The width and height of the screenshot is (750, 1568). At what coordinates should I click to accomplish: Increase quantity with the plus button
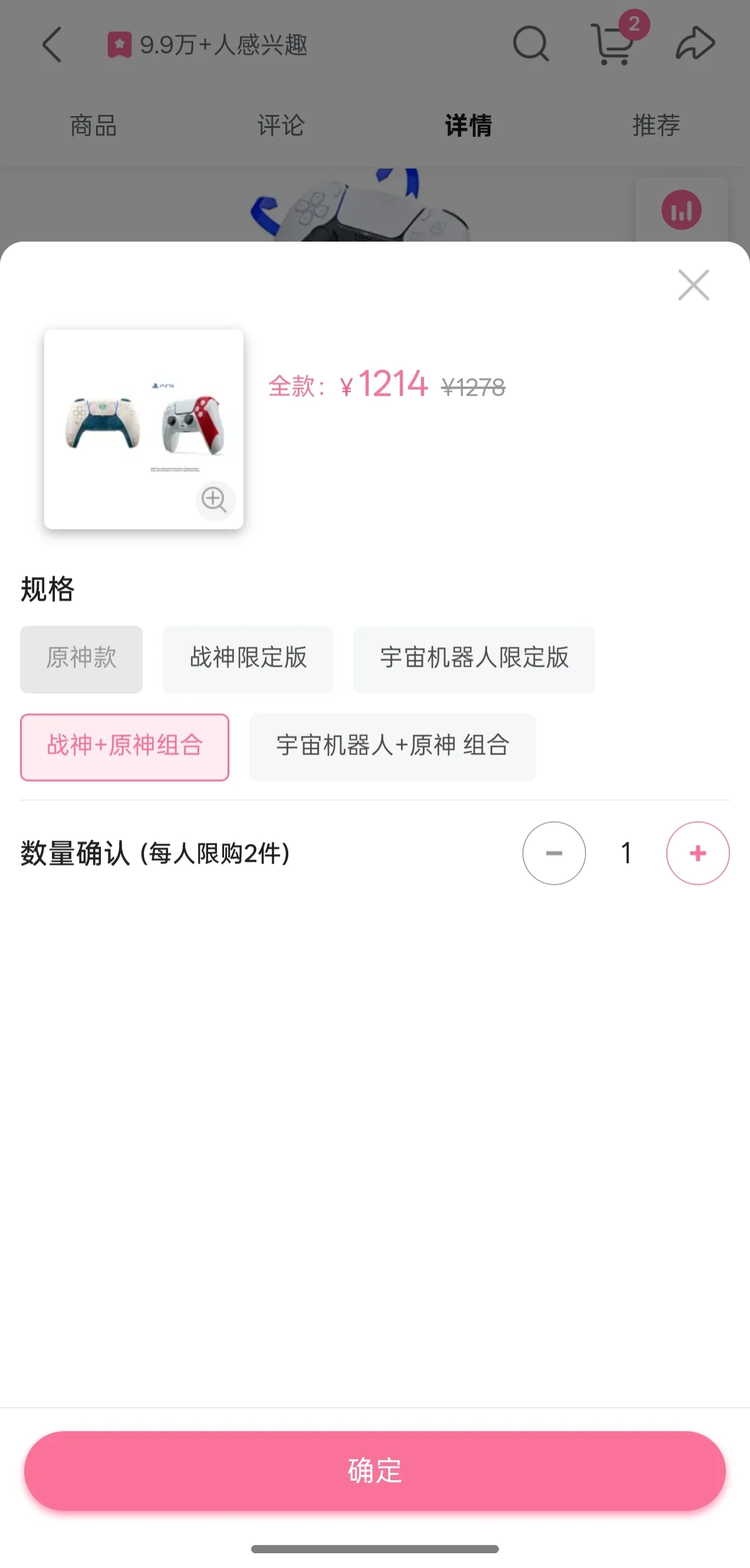pyautogui.click(x=697, y=853)
